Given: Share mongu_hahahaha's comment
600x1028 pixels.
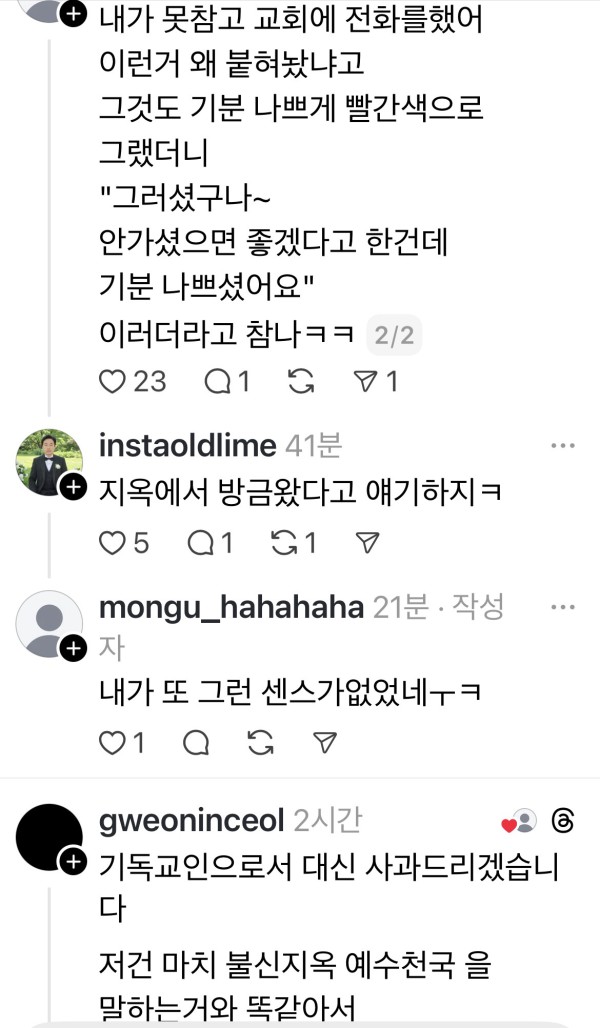Looking at the screenshot, I should coord(324,742).
